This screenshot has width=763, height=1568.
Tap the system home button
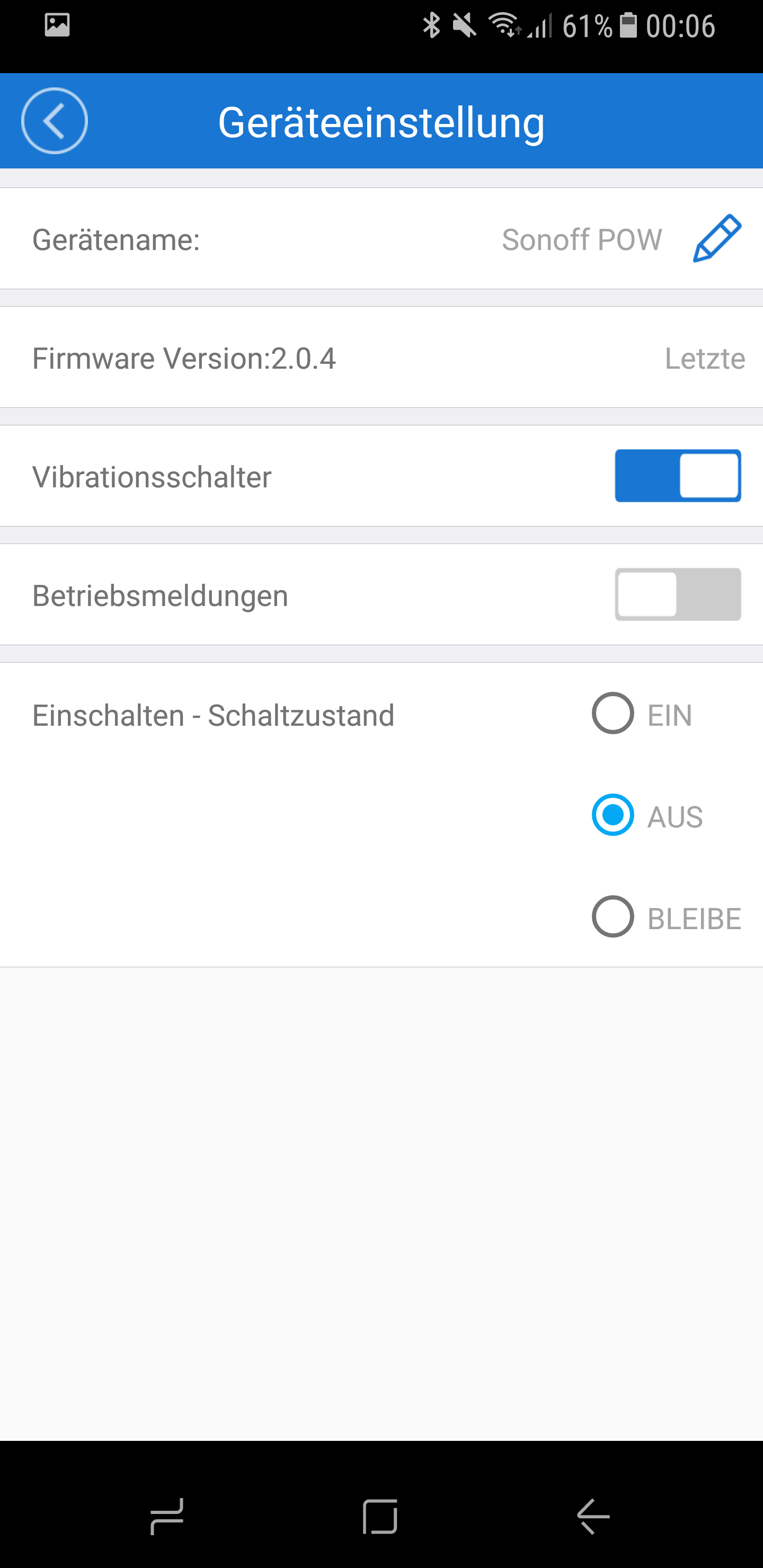click(x=380, y=1516)
